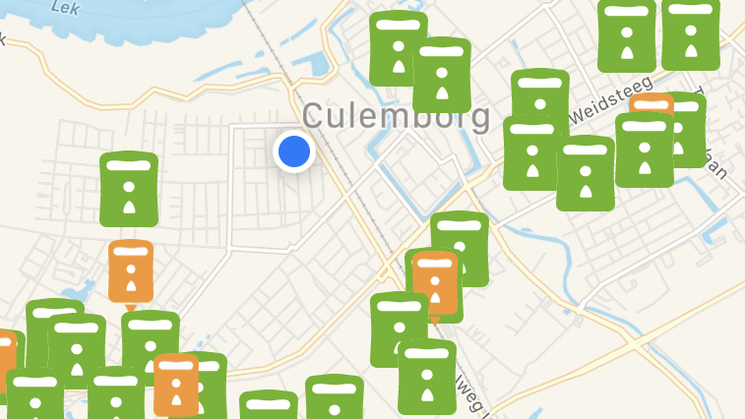This screenshot has width=745, height=419.
Task: Tap the blue current location dot
Action: point(294,152)
